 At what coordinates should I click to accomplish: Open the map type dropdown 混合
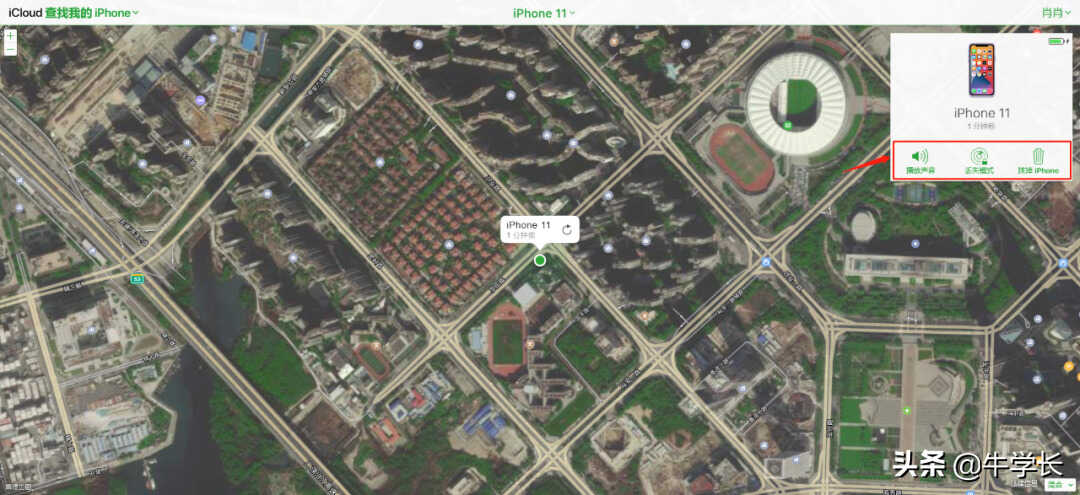(x=1055, y=484)
